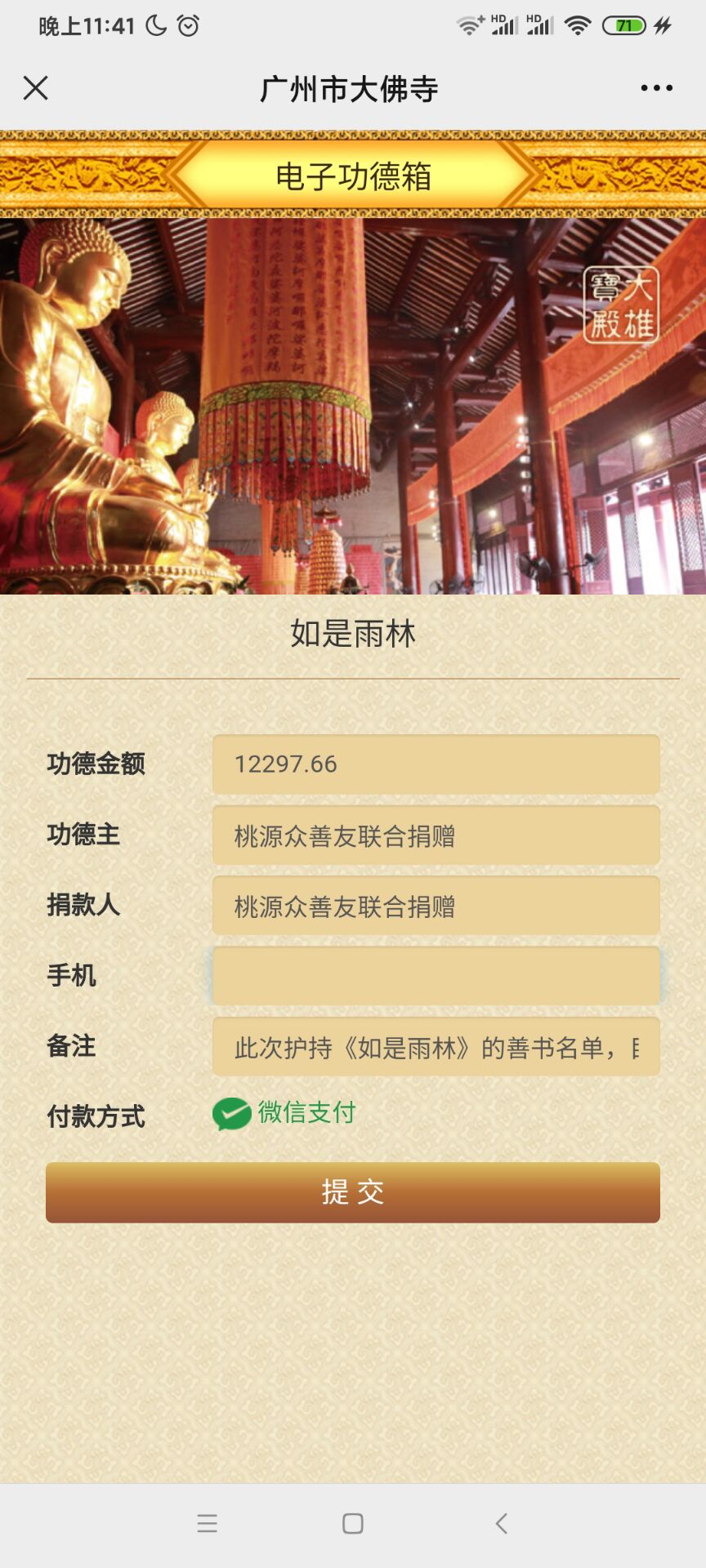Submit the donation with 提交

coord(352,1192)
